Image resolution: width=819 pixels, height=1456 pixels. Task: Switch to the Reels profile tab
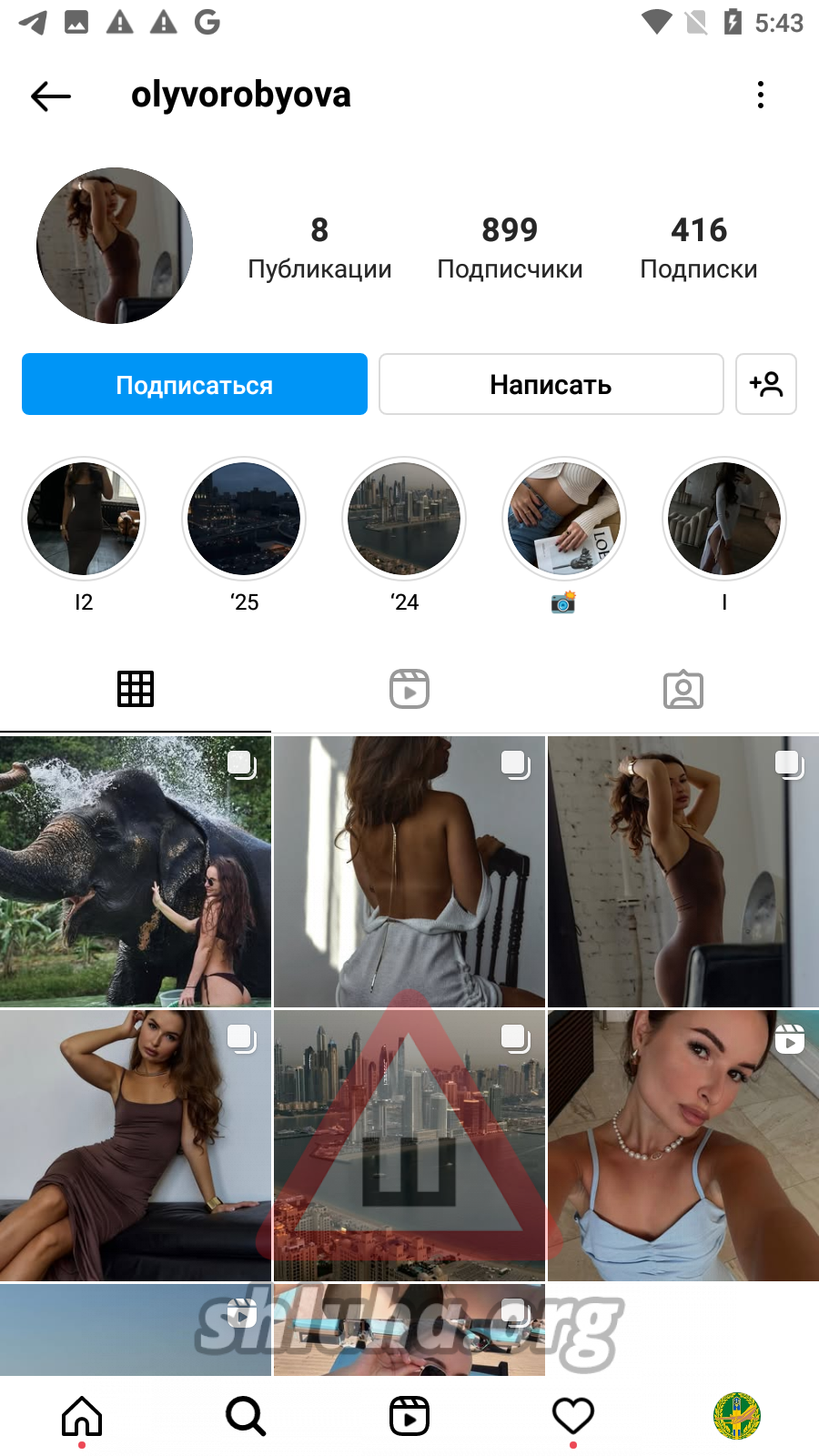pos(409,689)
